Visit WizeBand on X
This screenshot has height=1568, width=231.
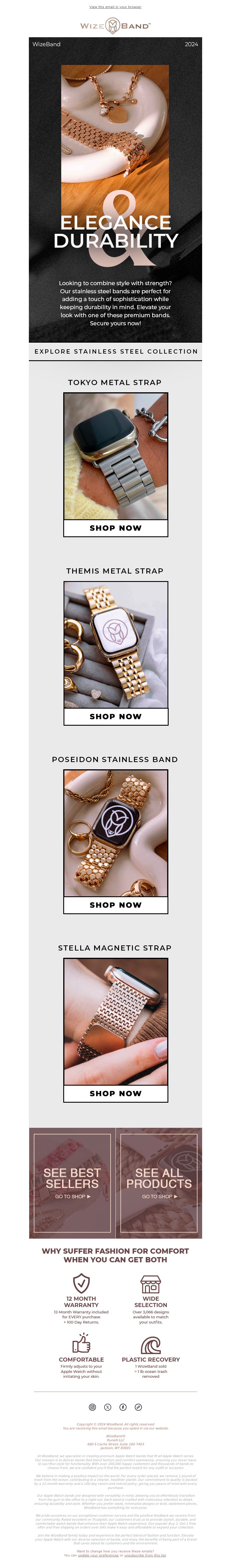pos(108,1407)
